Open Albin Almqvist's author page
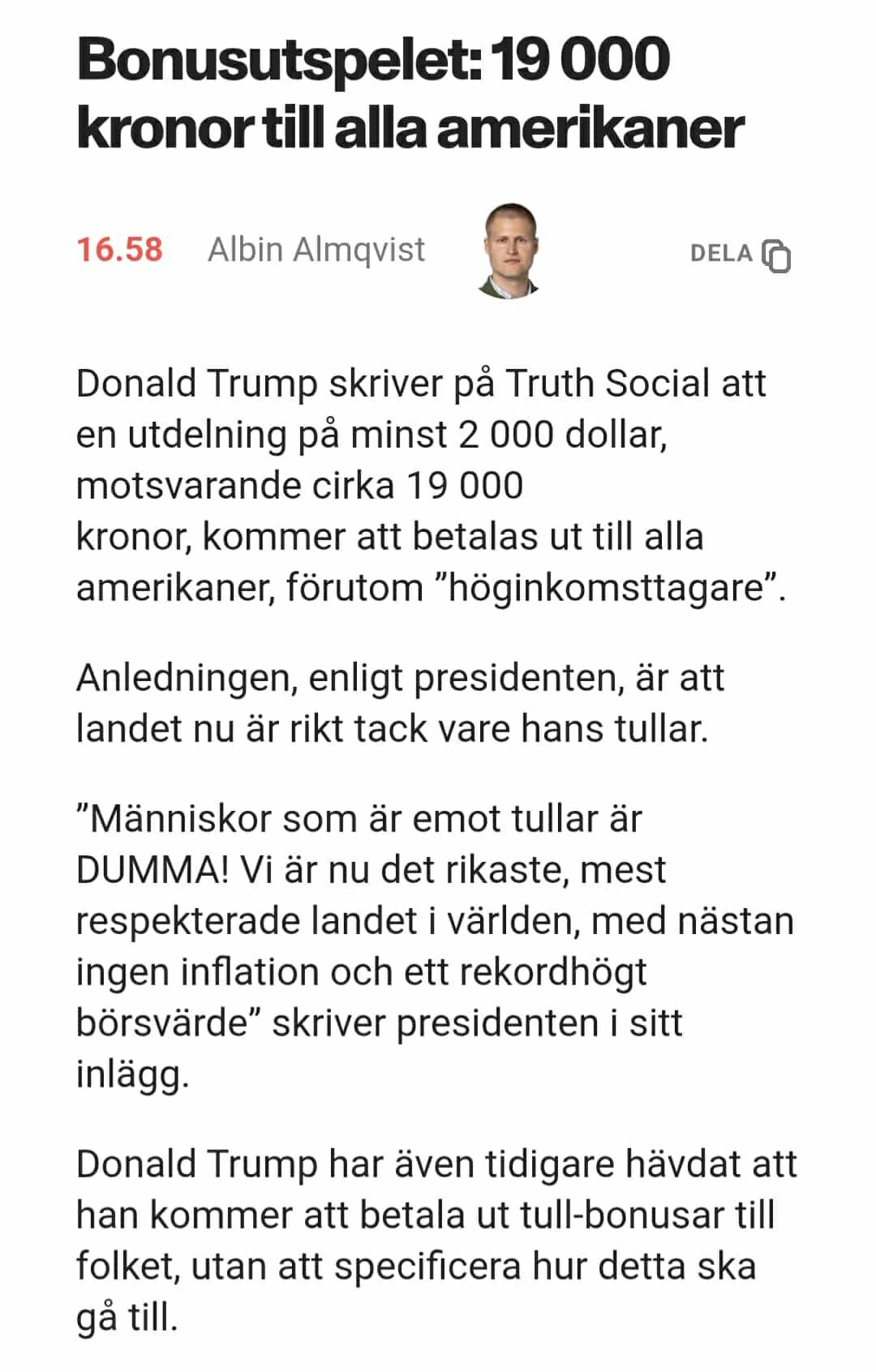This screenshot has height=1372, width=876. [316, 251]
